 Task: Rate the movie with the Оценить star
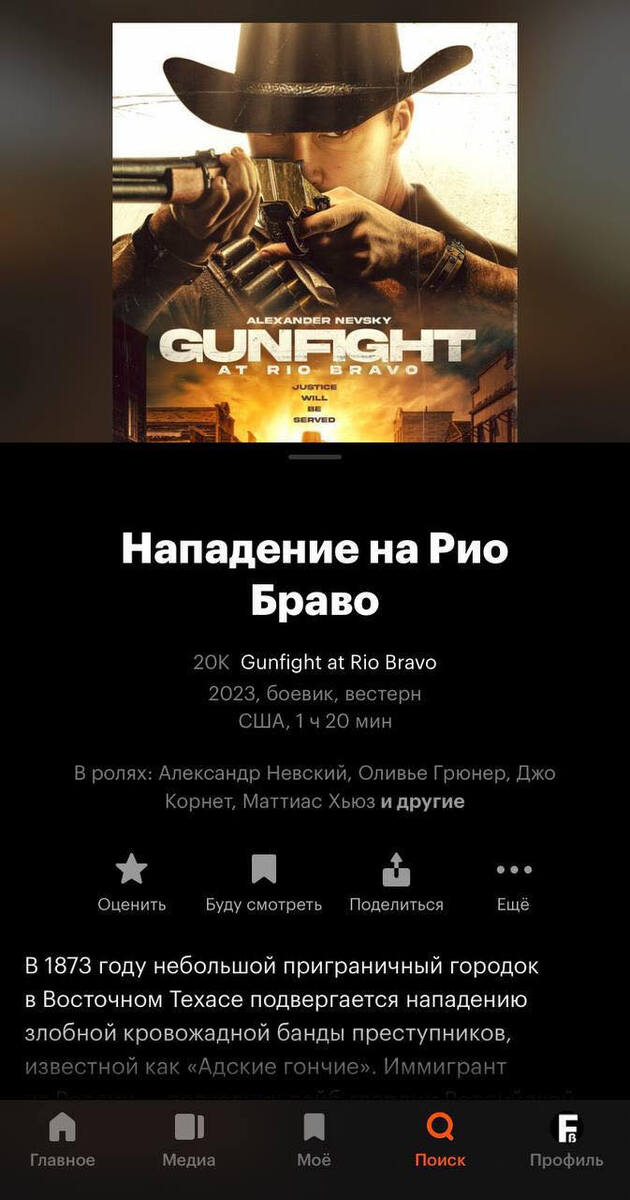(131, 881)
